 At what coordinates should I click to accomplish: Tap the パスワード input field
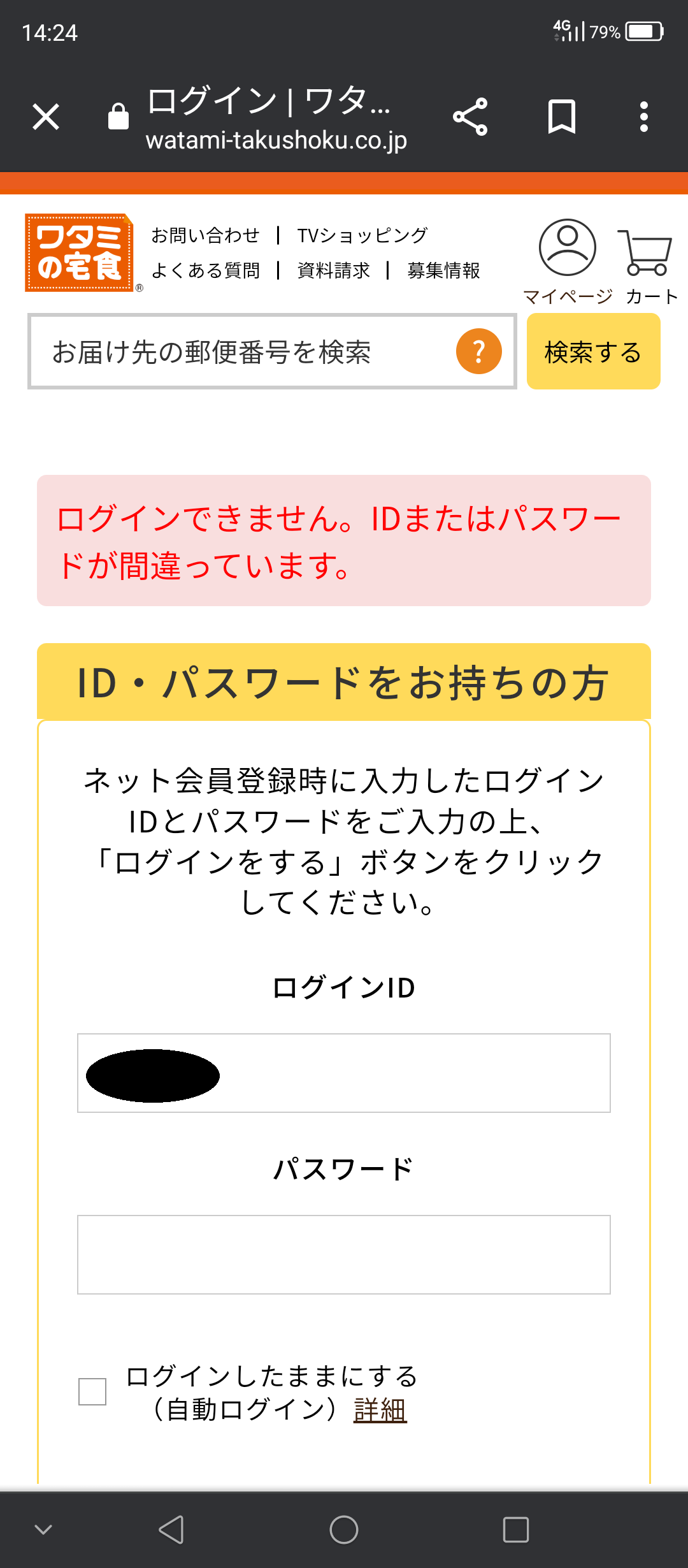344,1254
